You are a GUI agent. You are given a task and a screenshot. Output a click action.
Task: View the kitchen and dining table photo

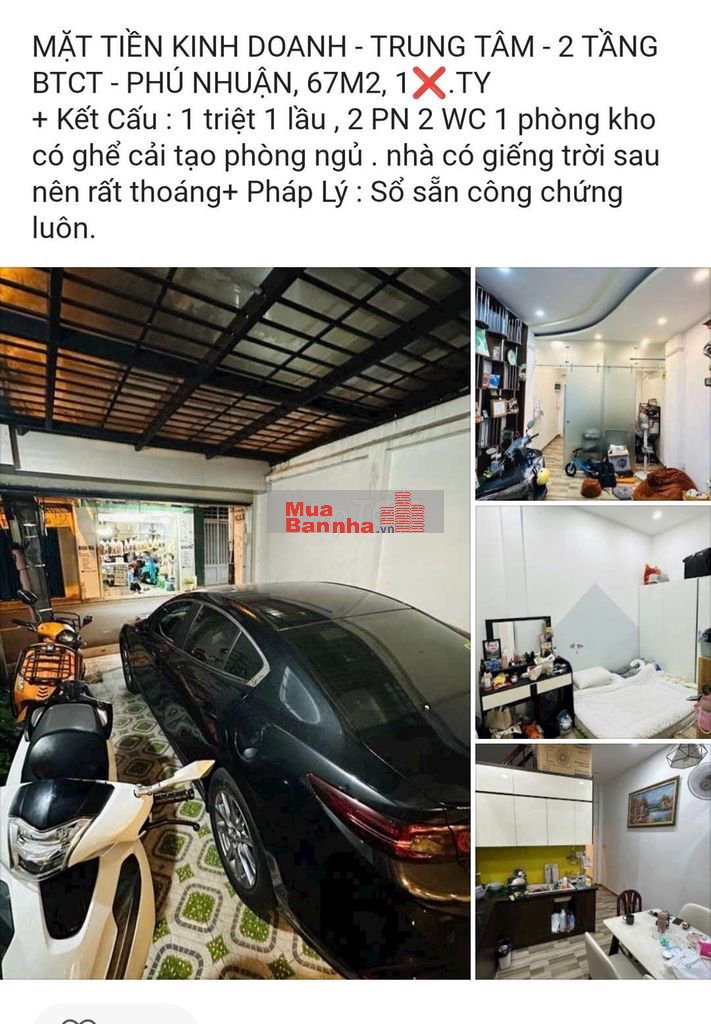tap(592, 861)
